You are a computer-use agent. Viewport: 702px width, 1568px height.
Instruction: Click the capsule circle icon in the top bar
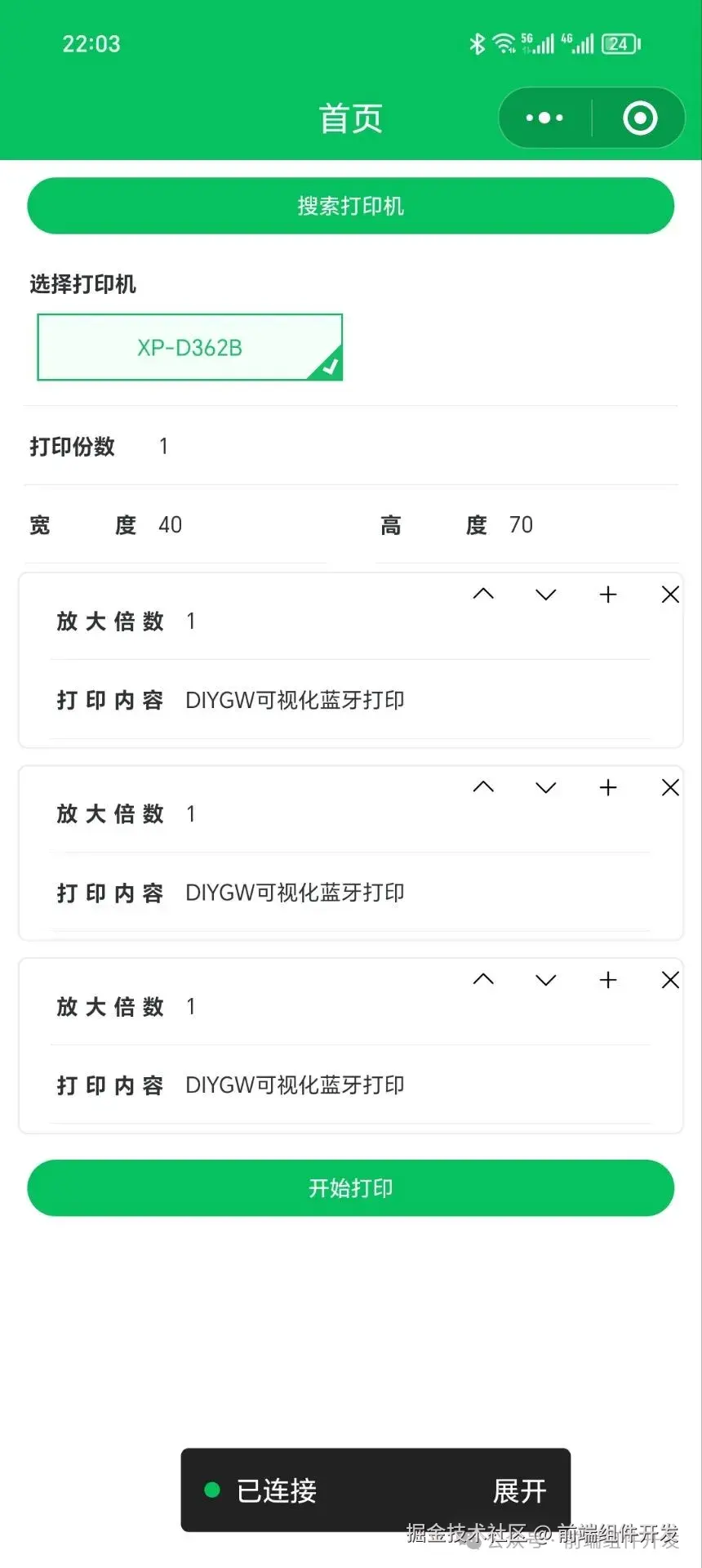(639, 117)
